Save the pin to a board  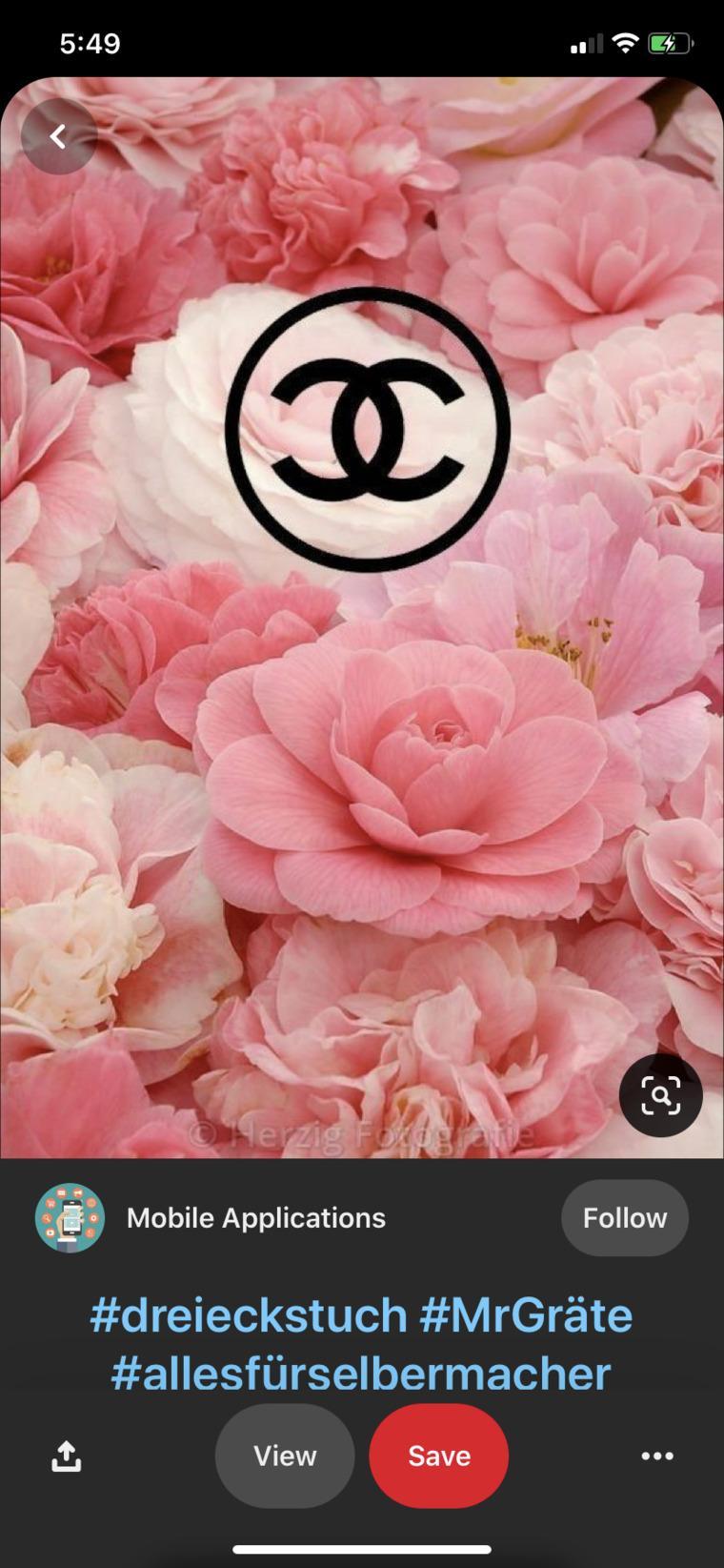pos(438,1456)
